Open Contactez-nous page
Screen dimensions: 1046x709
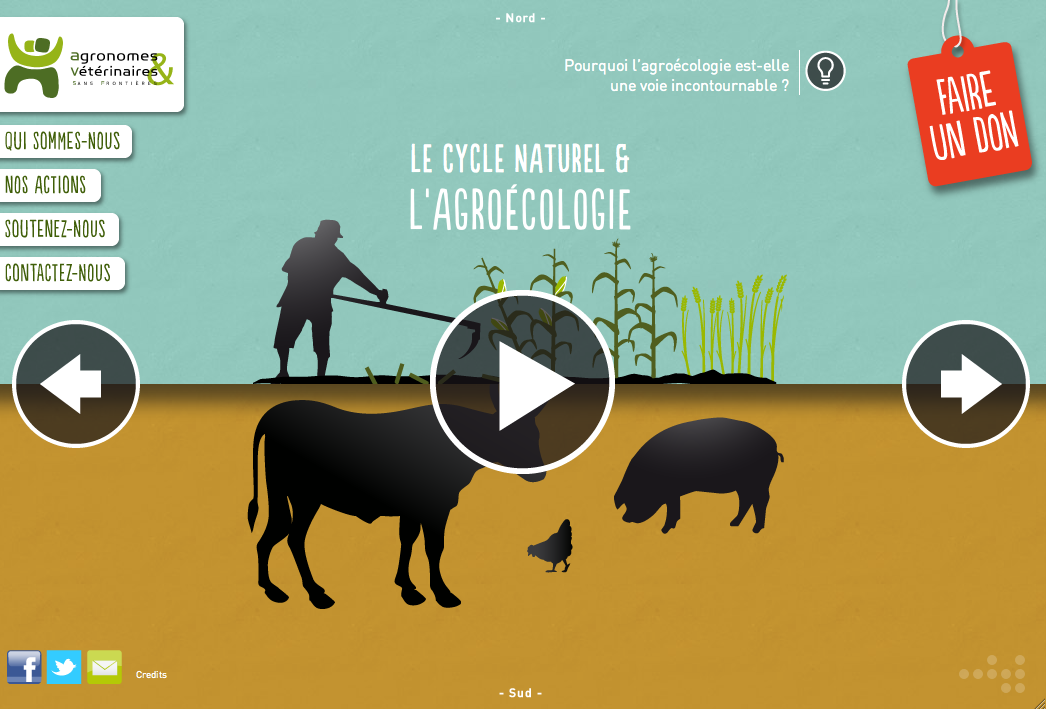[59, 273]
